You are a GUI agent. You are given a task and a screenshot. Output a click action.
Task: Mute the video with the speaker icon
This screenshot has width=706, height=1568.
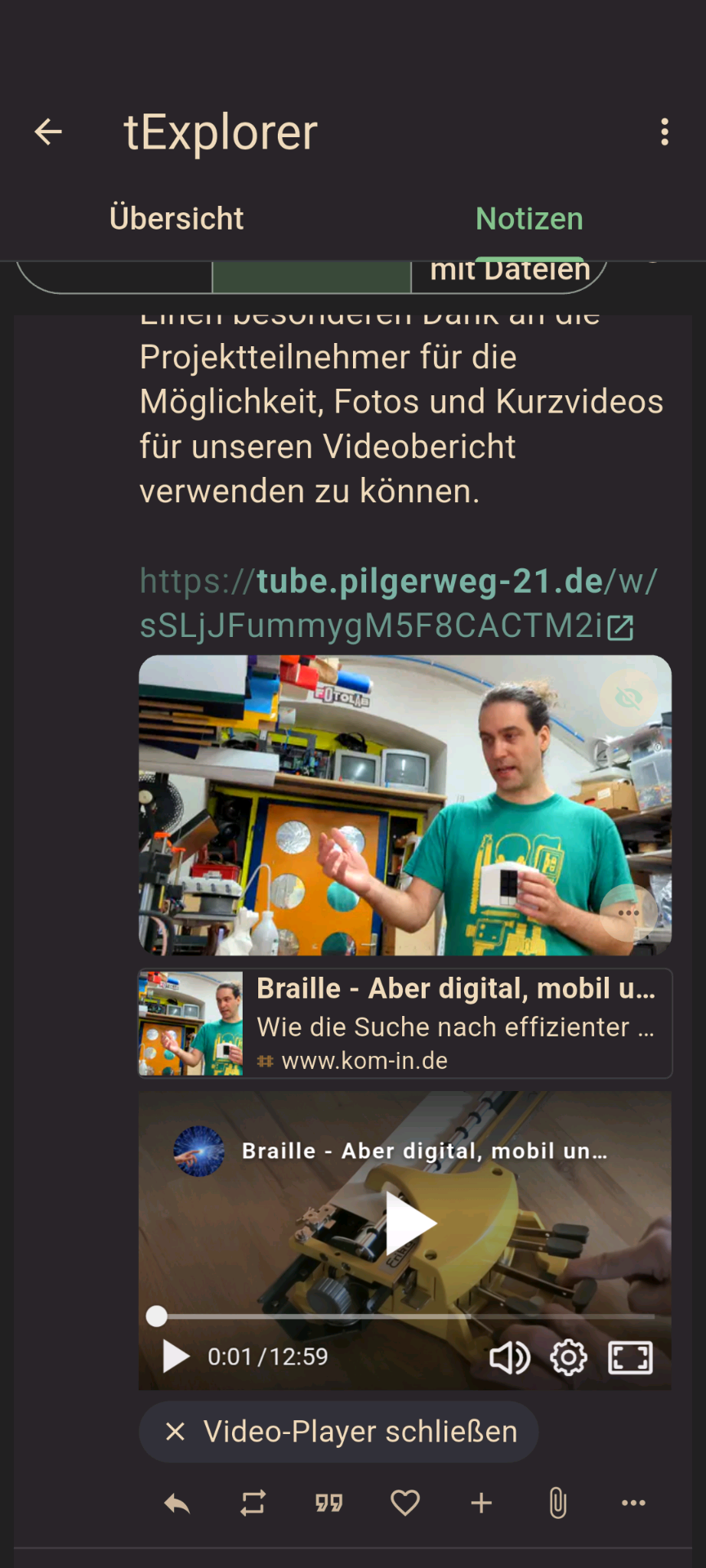pyautogui.click(x=509, y=1357)
